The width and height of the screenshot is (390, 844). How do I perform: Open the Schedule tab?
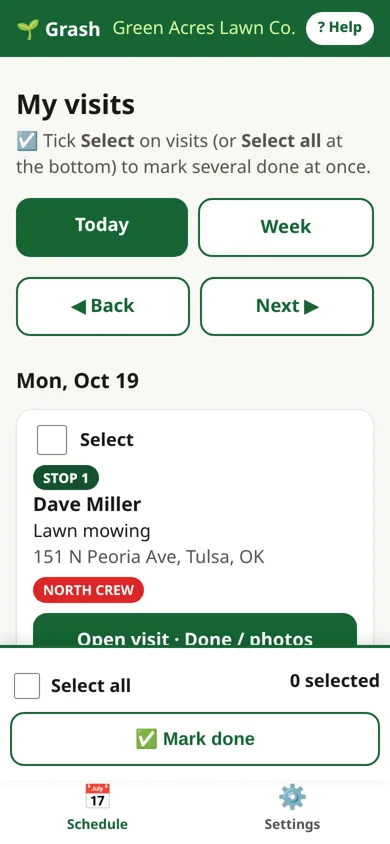(97, 807)
